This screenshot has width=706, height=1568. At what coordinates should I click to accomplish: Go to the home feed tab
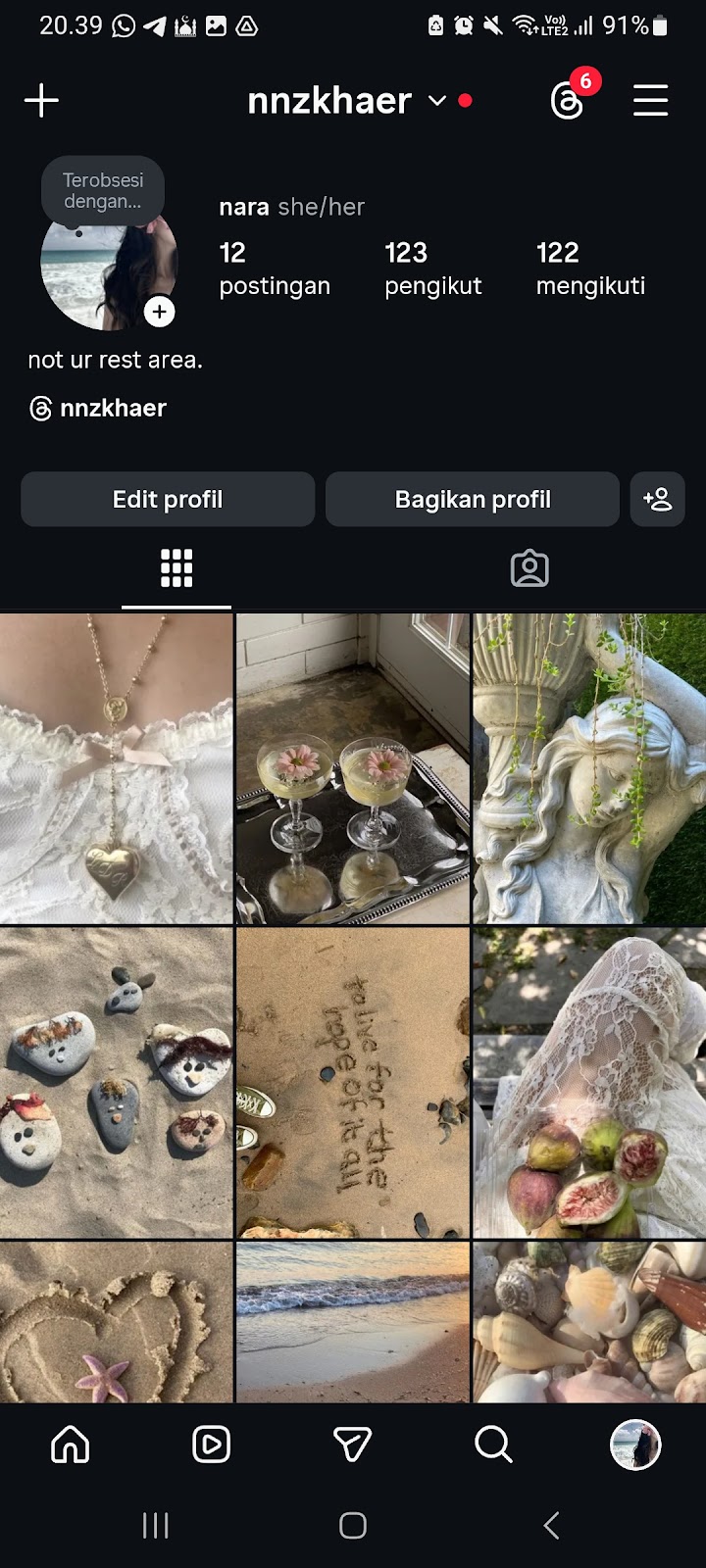click(x=71, y=1445)
